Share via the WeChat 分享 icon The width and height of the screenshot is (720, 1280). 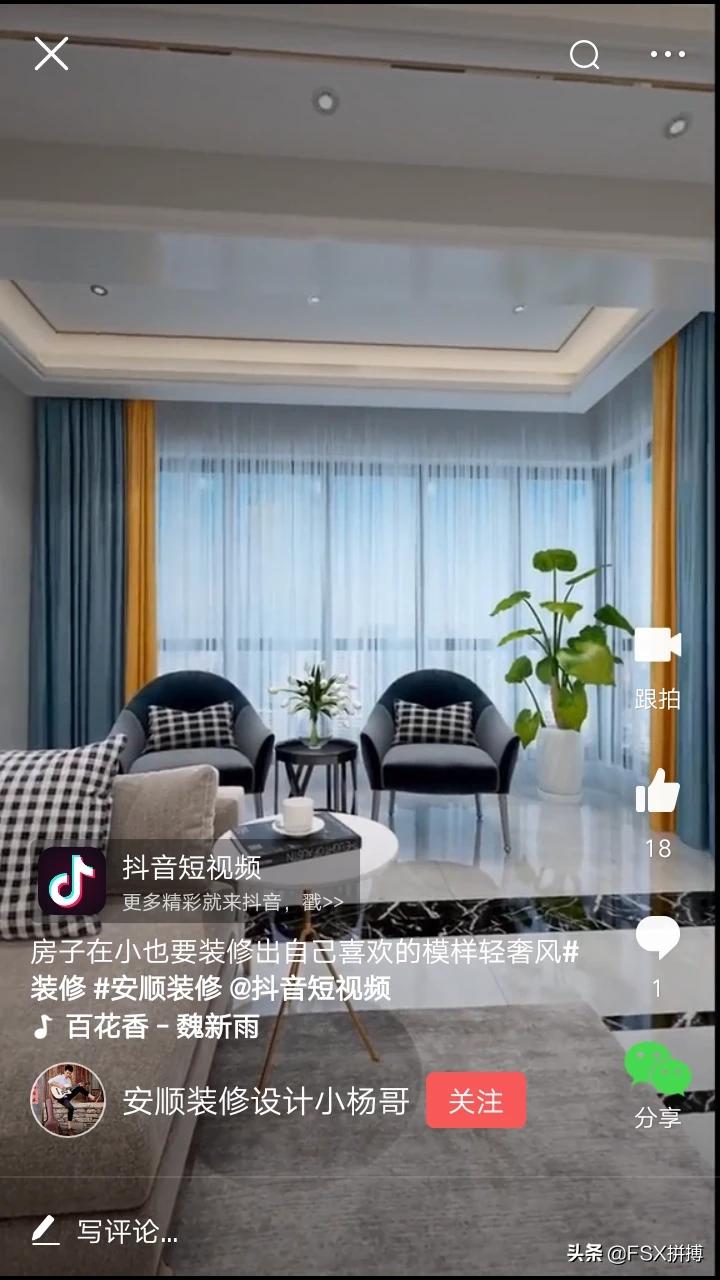pyautogui.click(x=657, y=1069)
